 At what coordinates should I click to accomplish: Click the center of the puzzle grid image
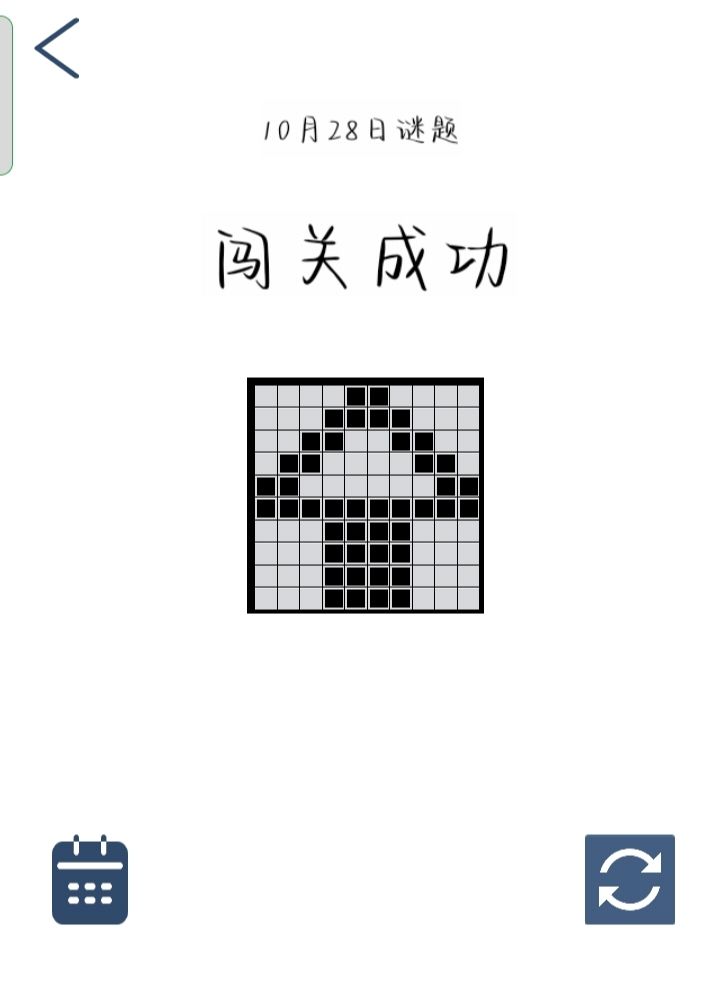tap(365, 495)
